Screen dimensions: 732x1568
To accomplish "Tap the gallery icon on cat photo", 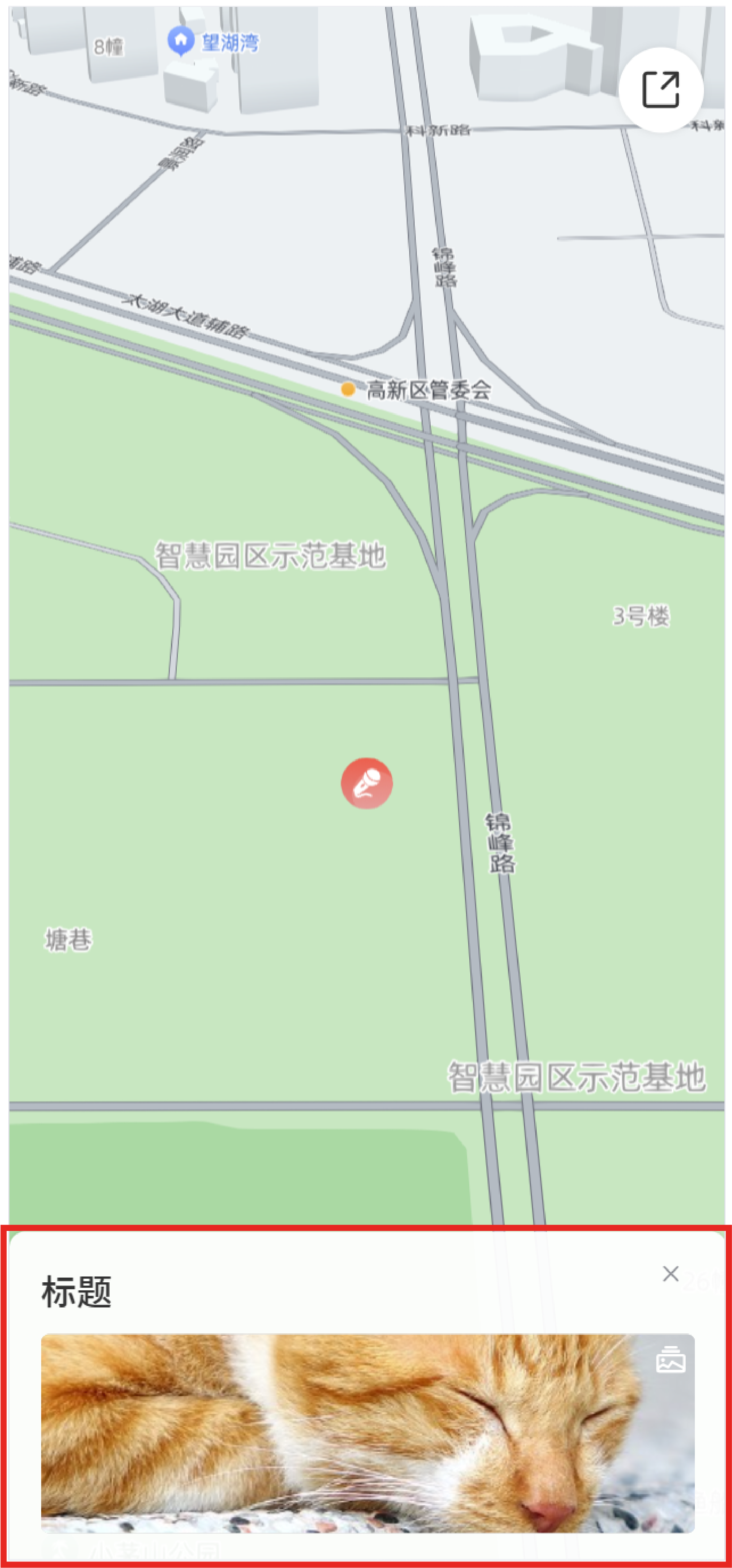I will coord(670,1360).
